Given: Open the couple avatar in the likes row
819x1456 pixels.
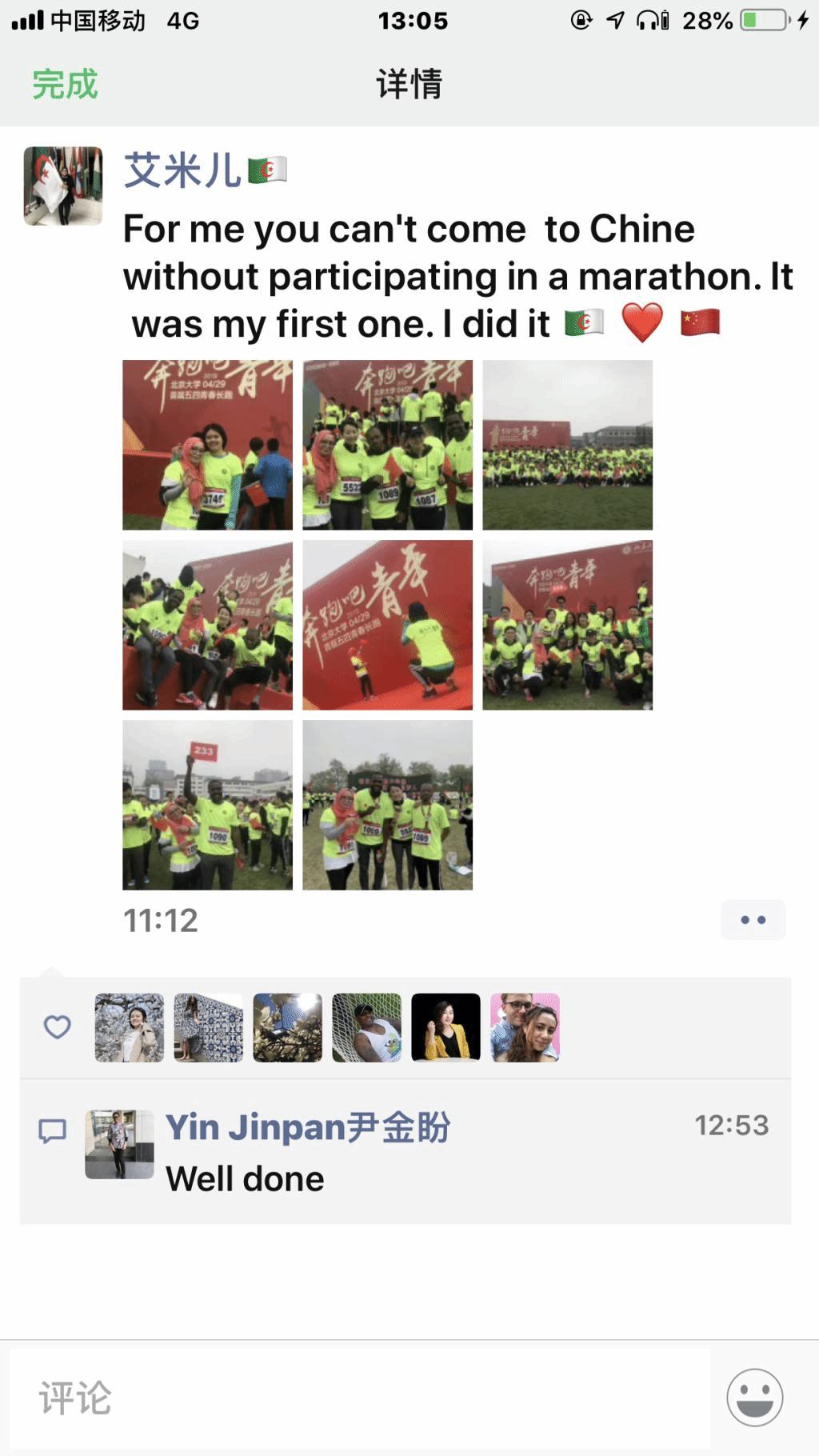Looking at the screenshot, I should [525, 1028].
